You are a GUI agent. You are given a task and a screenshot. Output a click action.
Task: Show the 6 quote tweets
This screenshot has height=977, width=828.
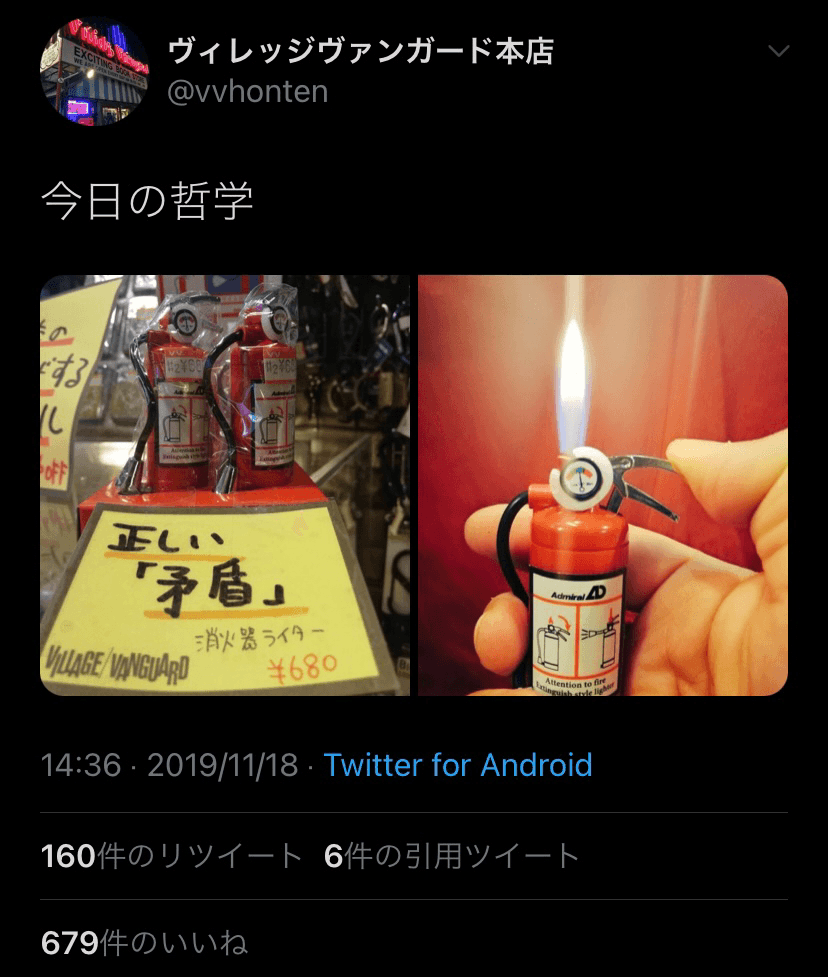[452, 856]
